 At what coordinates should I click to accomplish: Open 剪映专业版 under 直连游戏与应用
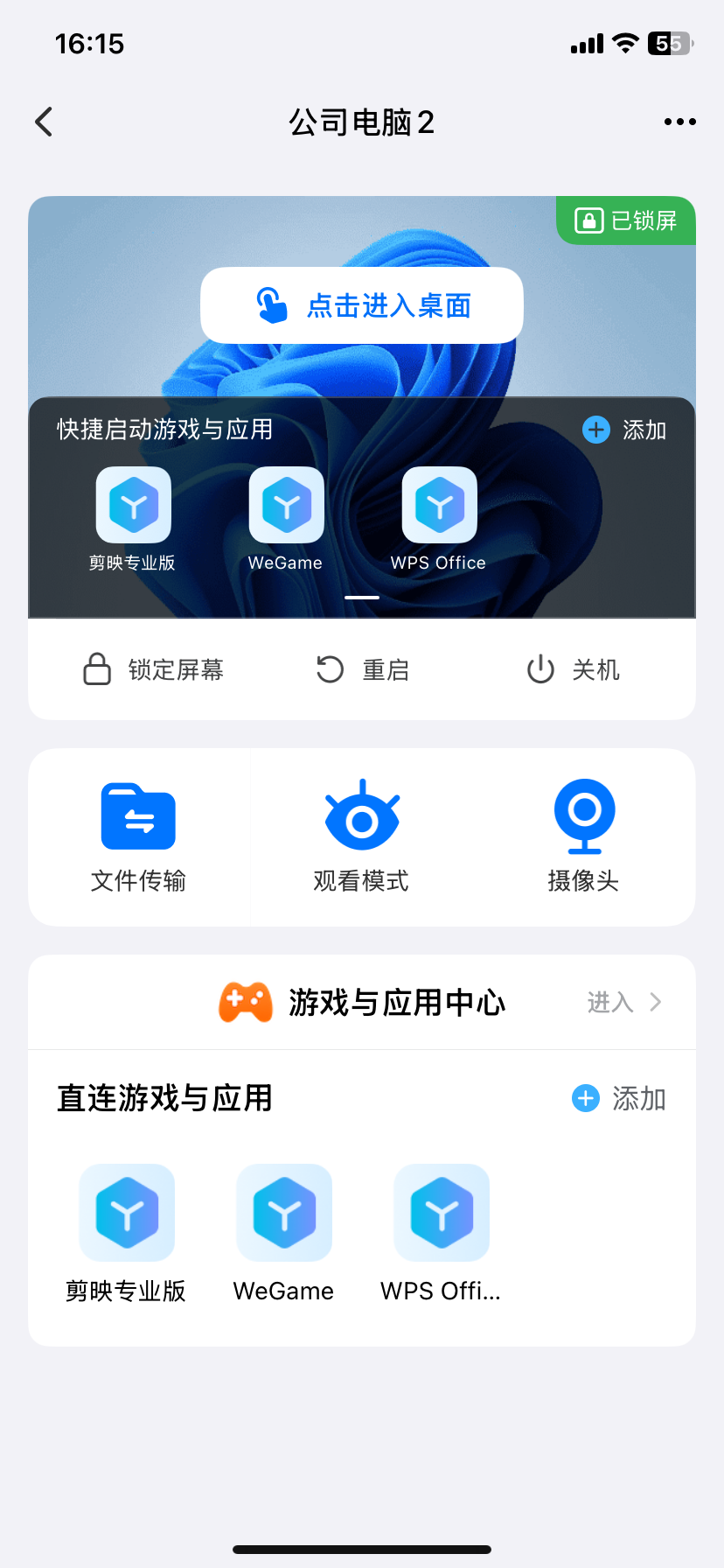pos(127,1213)
